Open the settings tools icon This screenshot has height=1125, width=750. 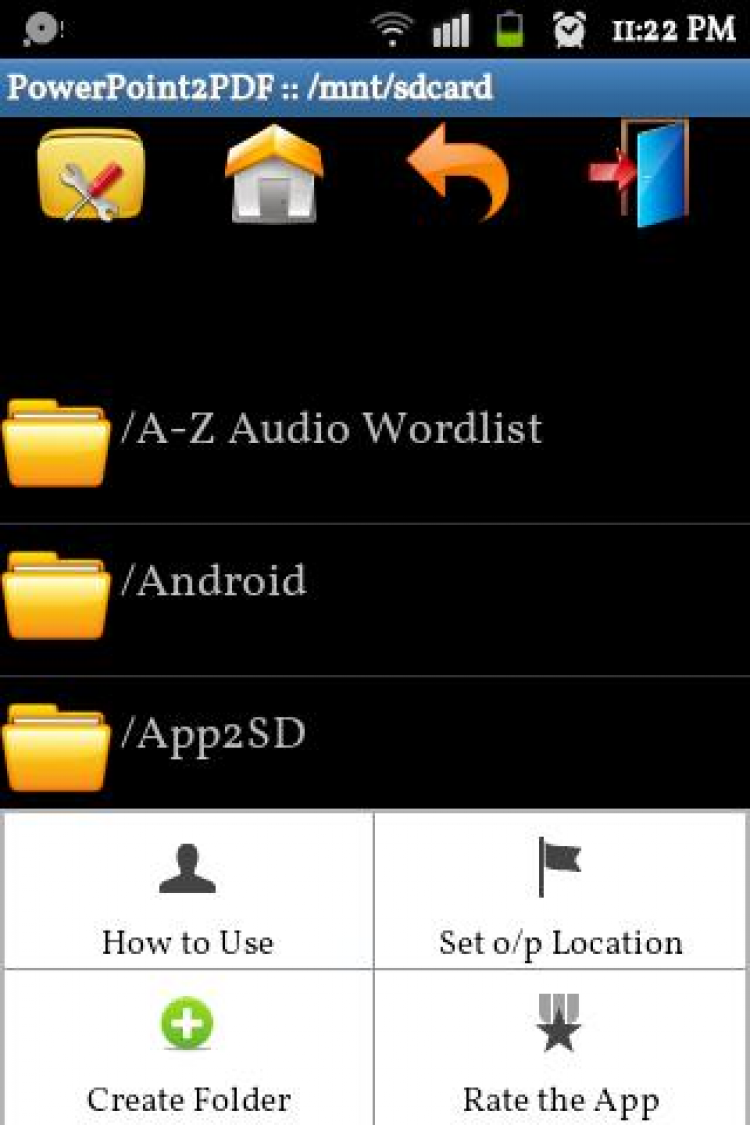pos(90,174)
